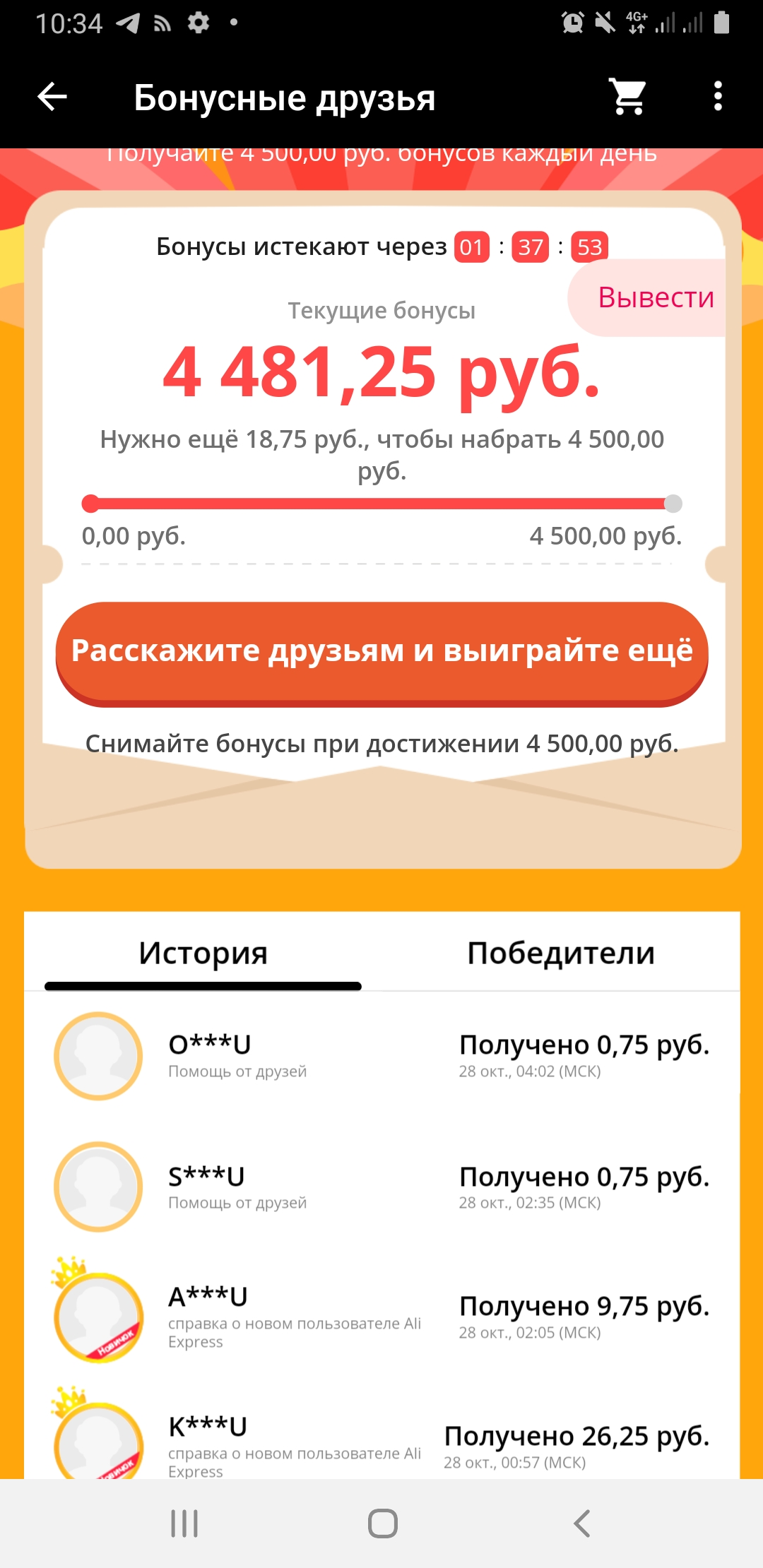Open the shopping cart

pyautogui.click(x=628, y=97)
